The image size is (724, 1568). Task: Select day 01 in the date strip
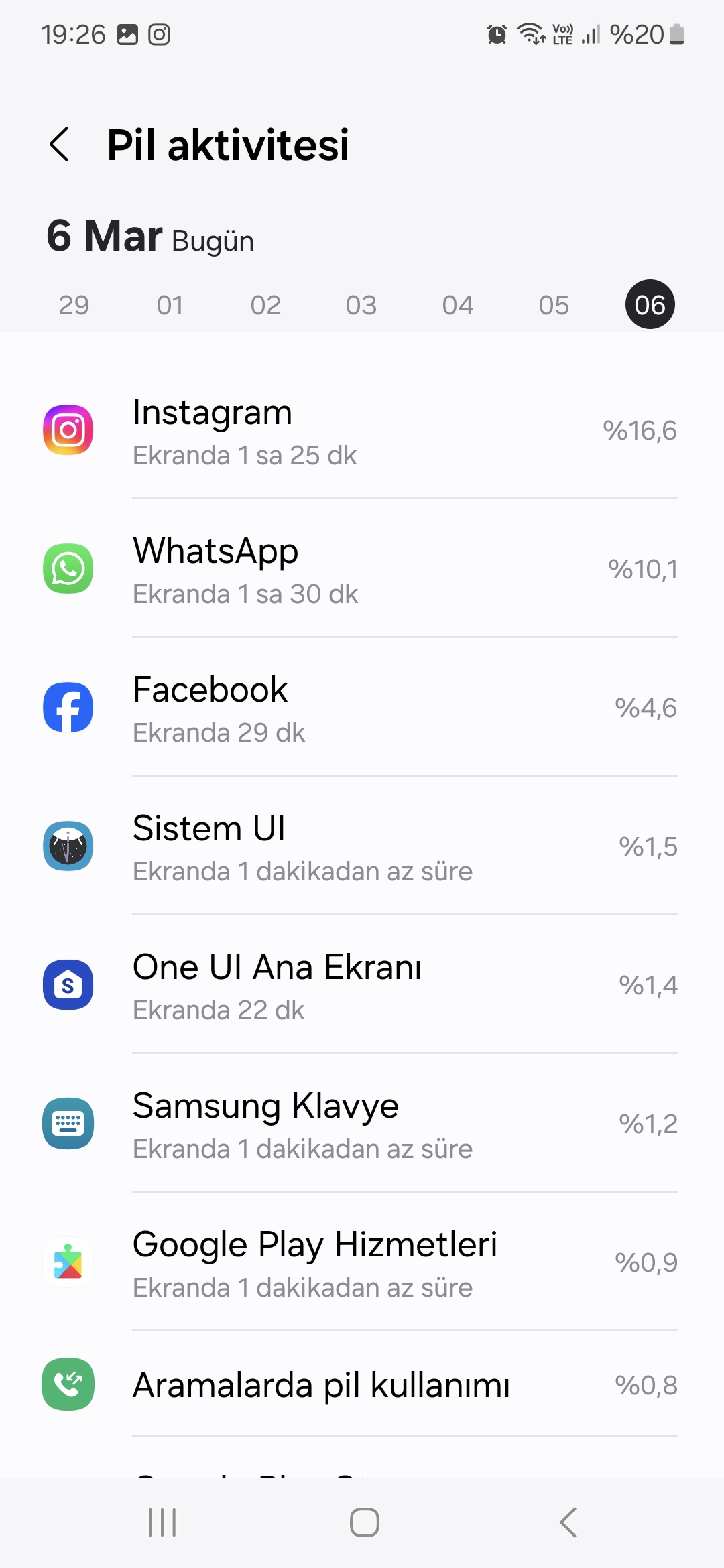170,305
